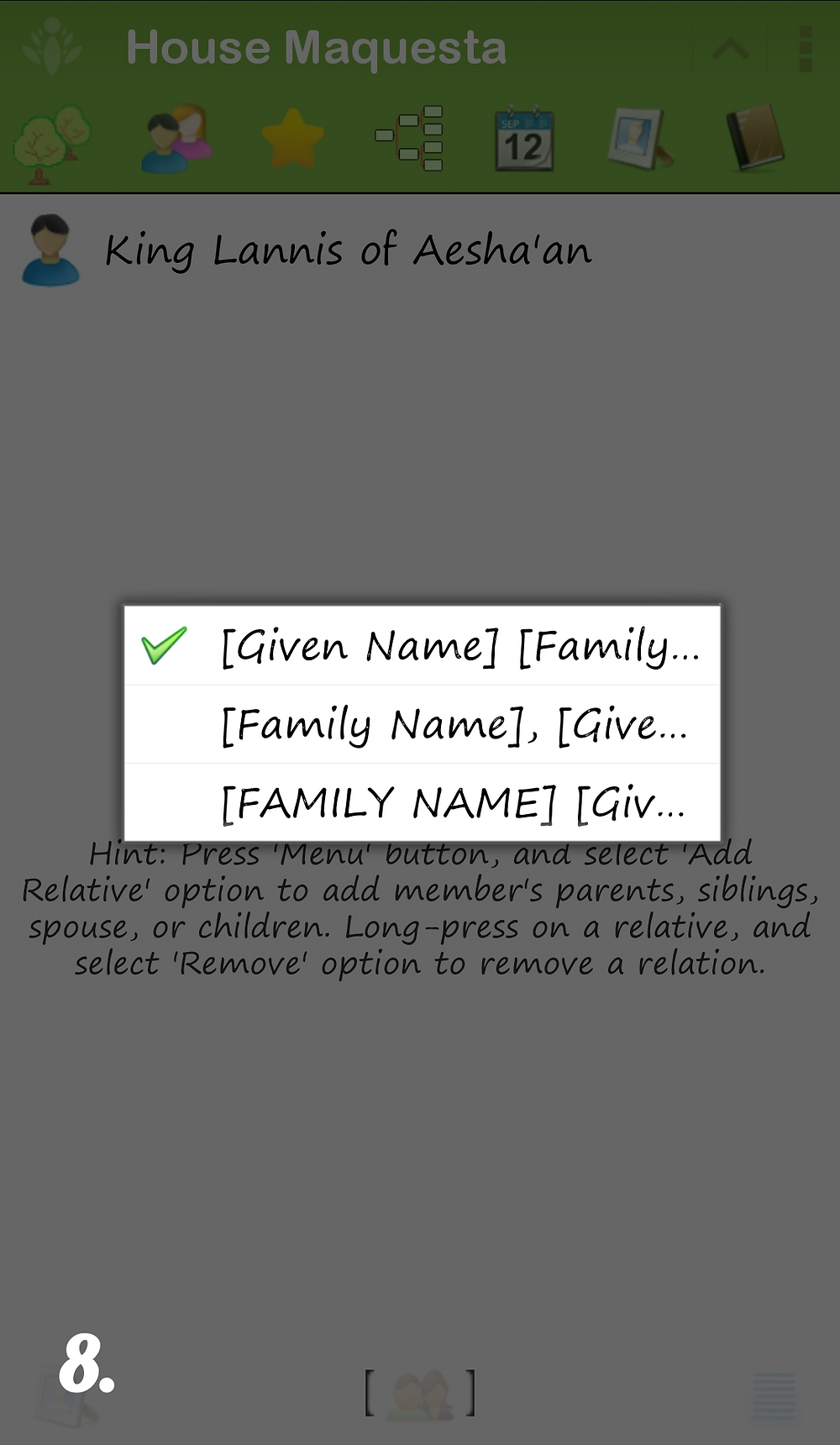This screenshot has width=840, height=1445.
Task: Open the photo gallery tab
Action: (640, 139)
